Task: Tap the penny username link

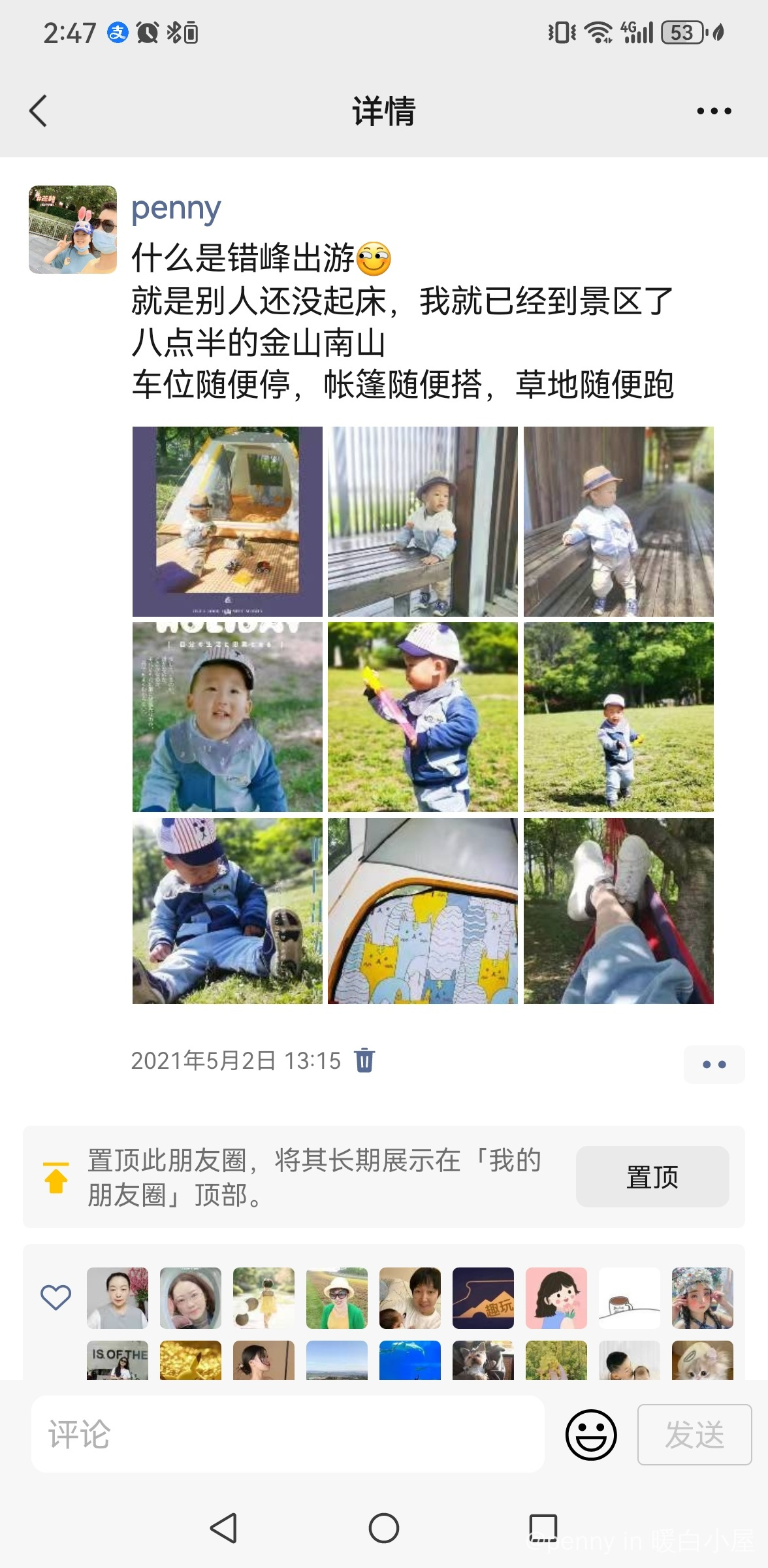Action: click(x=176, y=209)
